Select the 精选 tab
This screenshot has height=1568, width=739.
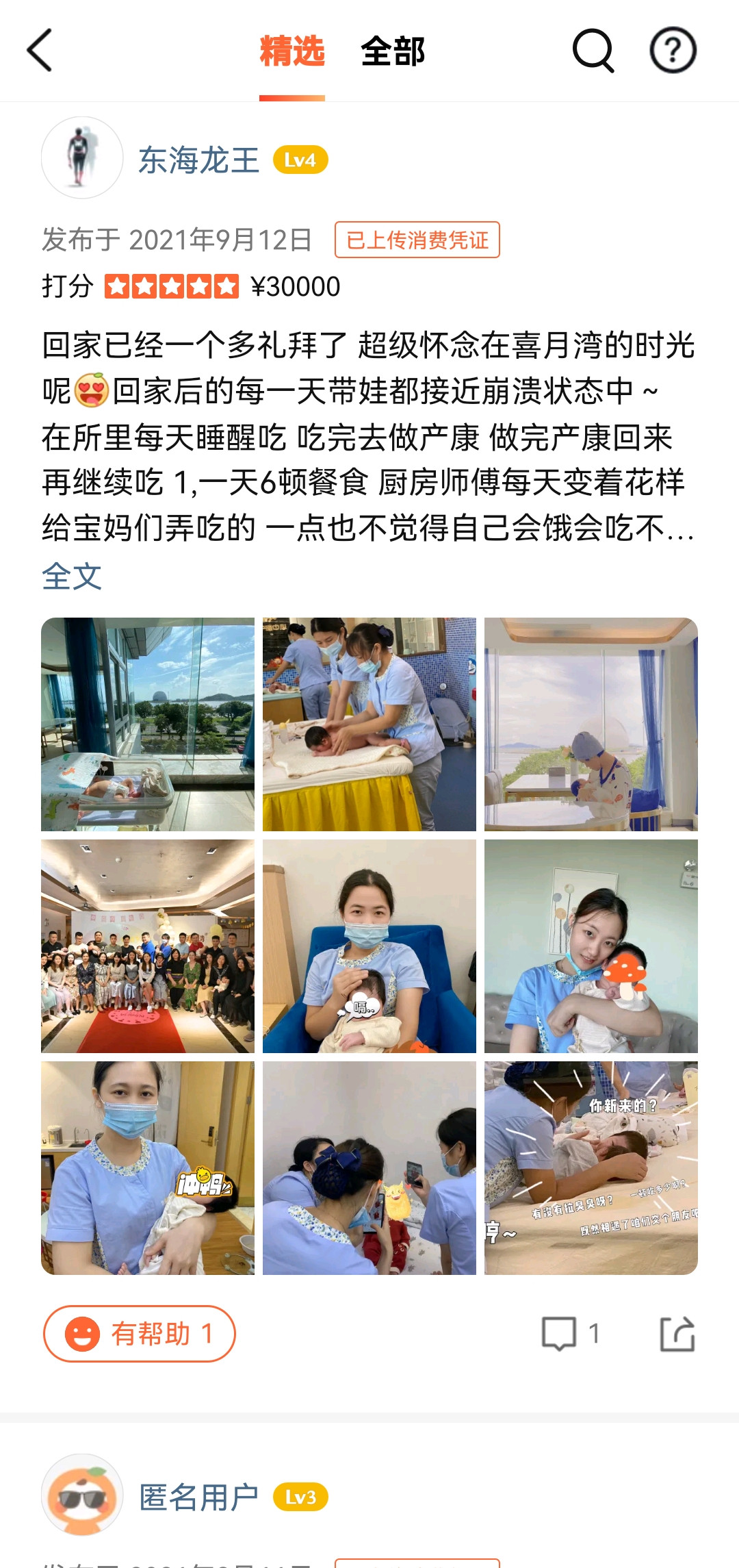pos(292,52)
